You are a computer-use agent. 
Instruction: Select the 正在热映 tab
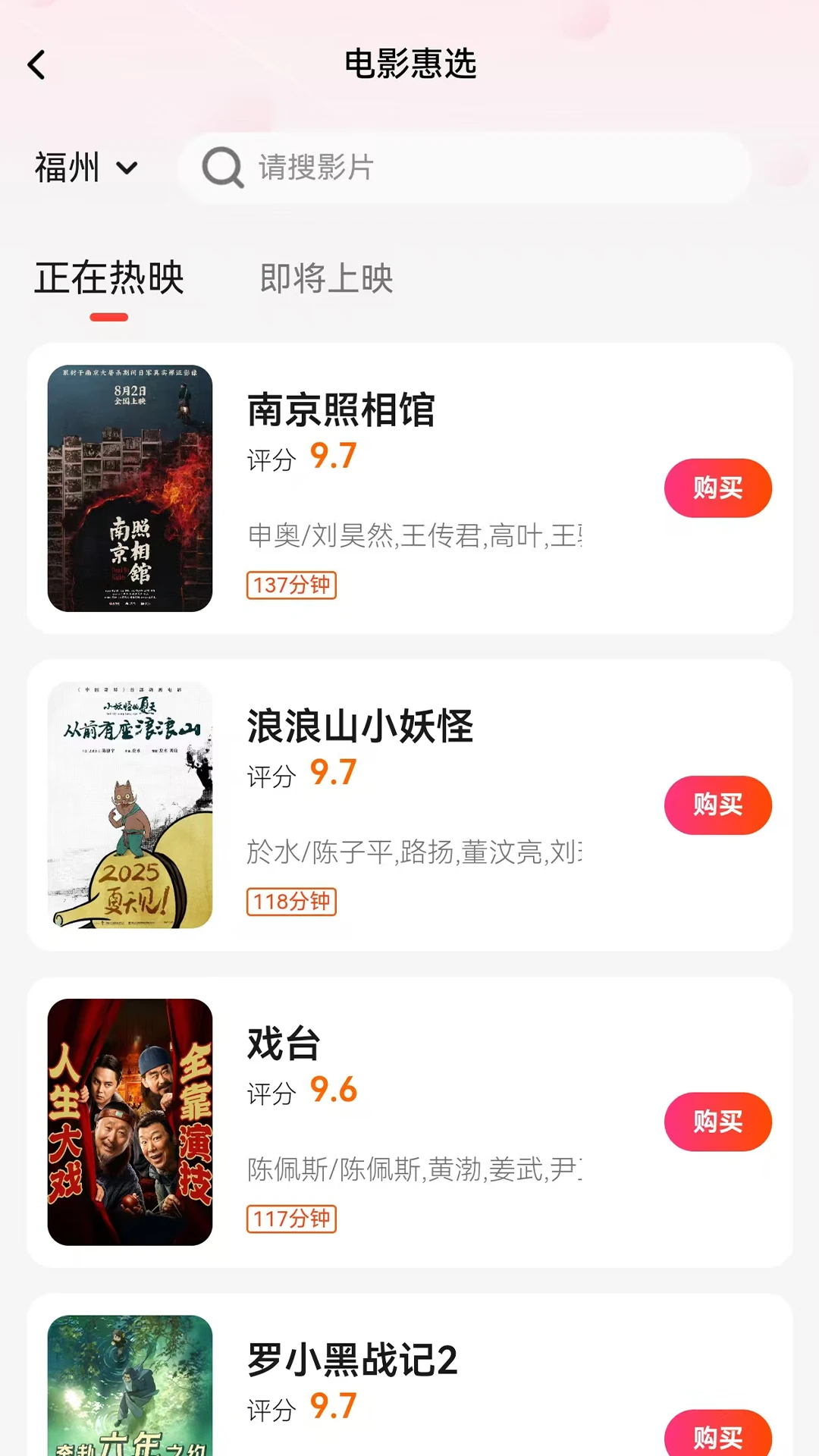[x=109, y=280]
